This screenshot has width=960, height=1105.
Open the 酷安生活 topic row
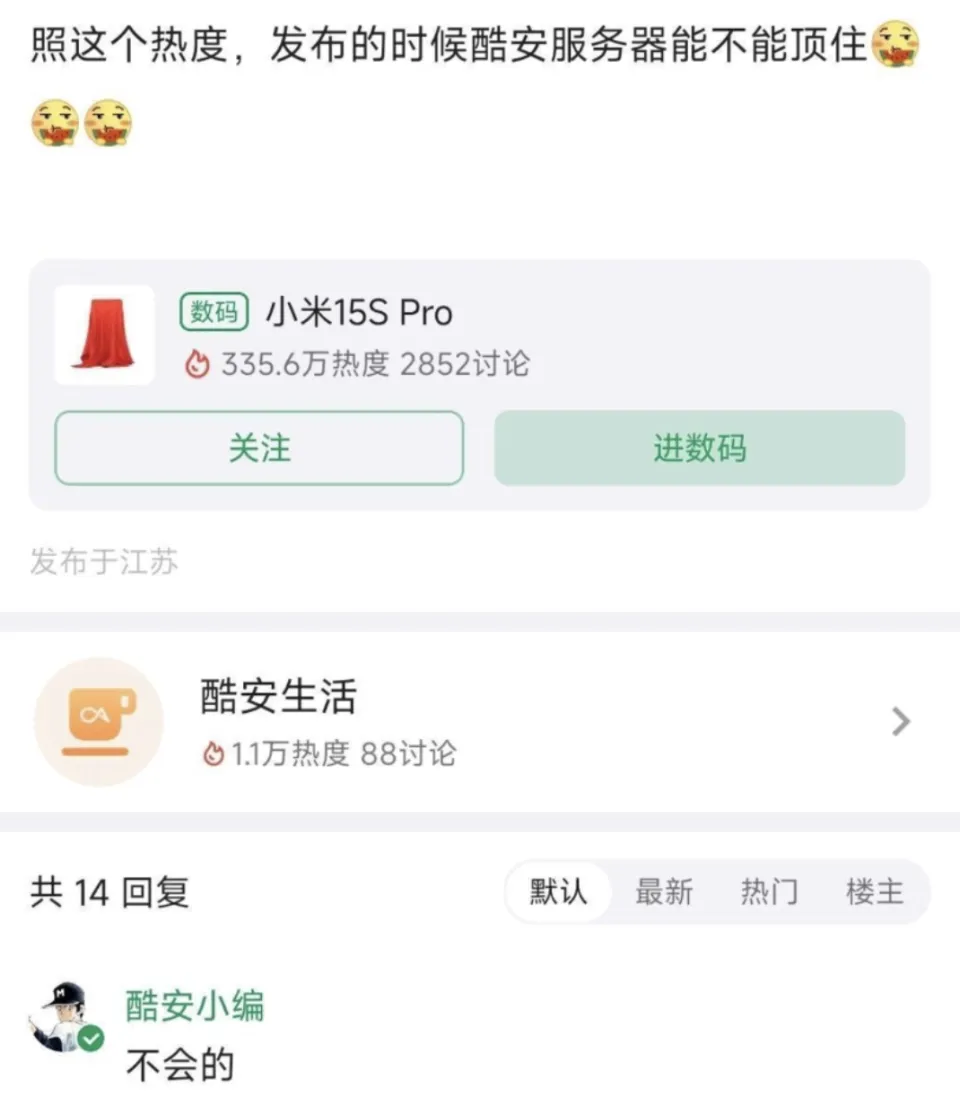(x=478, y=721)
